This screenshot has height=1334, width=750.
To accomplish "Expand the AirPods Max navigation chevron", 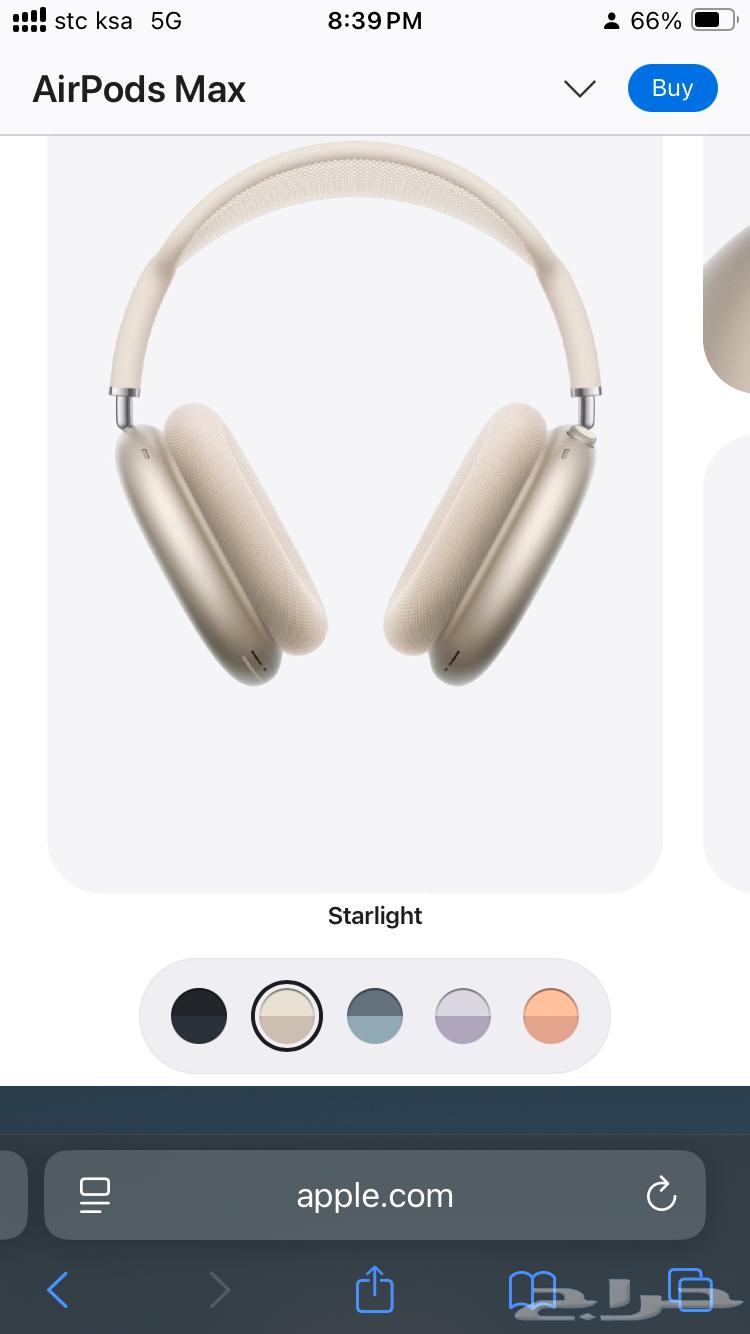I will [x=579, y=89].
